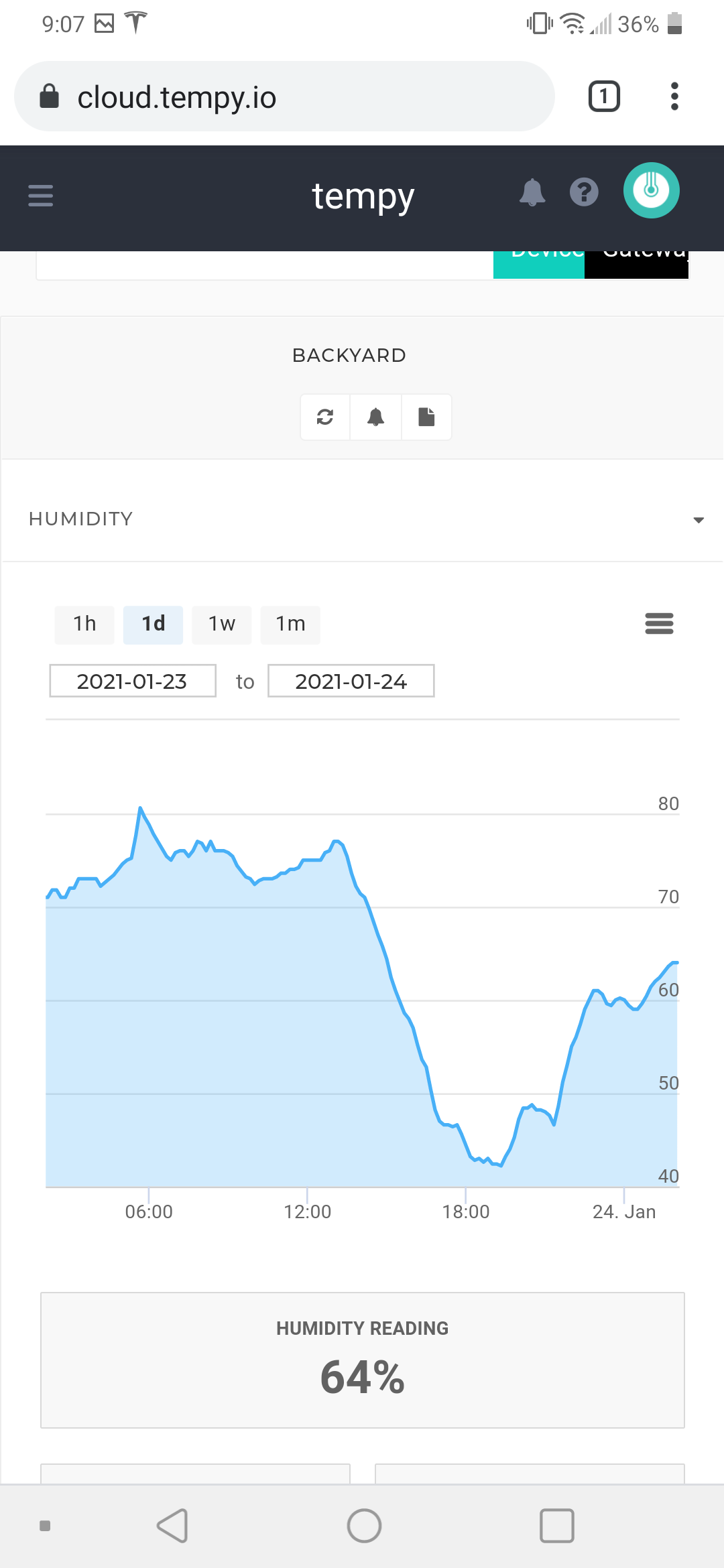Screen dimensions: 724x1568
Task: Open the notifications bell in header
Action: pos(532,193)
